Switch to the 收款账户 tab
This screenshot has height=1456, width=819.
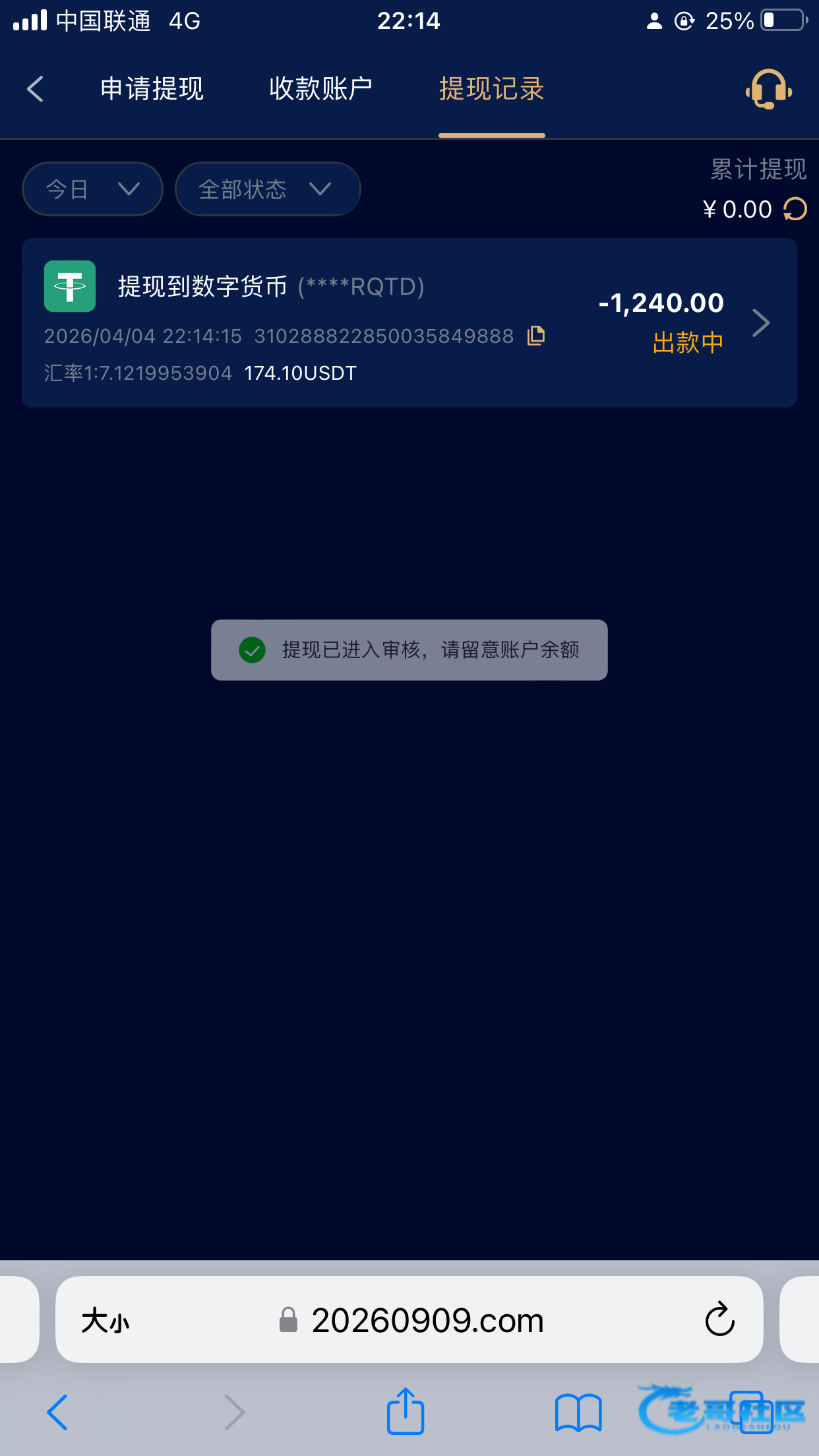tap(320, 88)
